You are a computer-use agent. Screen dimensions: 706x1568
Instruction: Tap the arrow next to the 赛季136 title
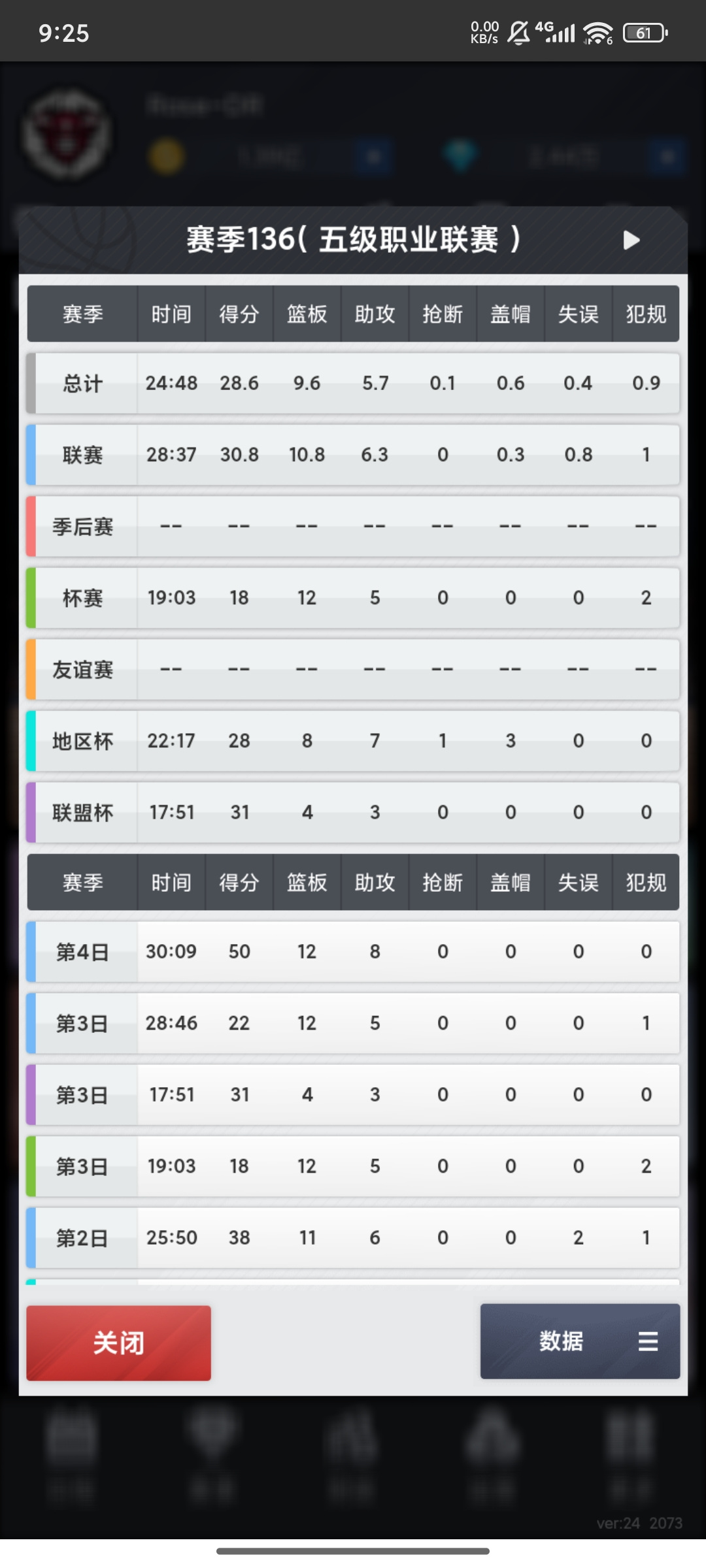[x=631, y=240]
